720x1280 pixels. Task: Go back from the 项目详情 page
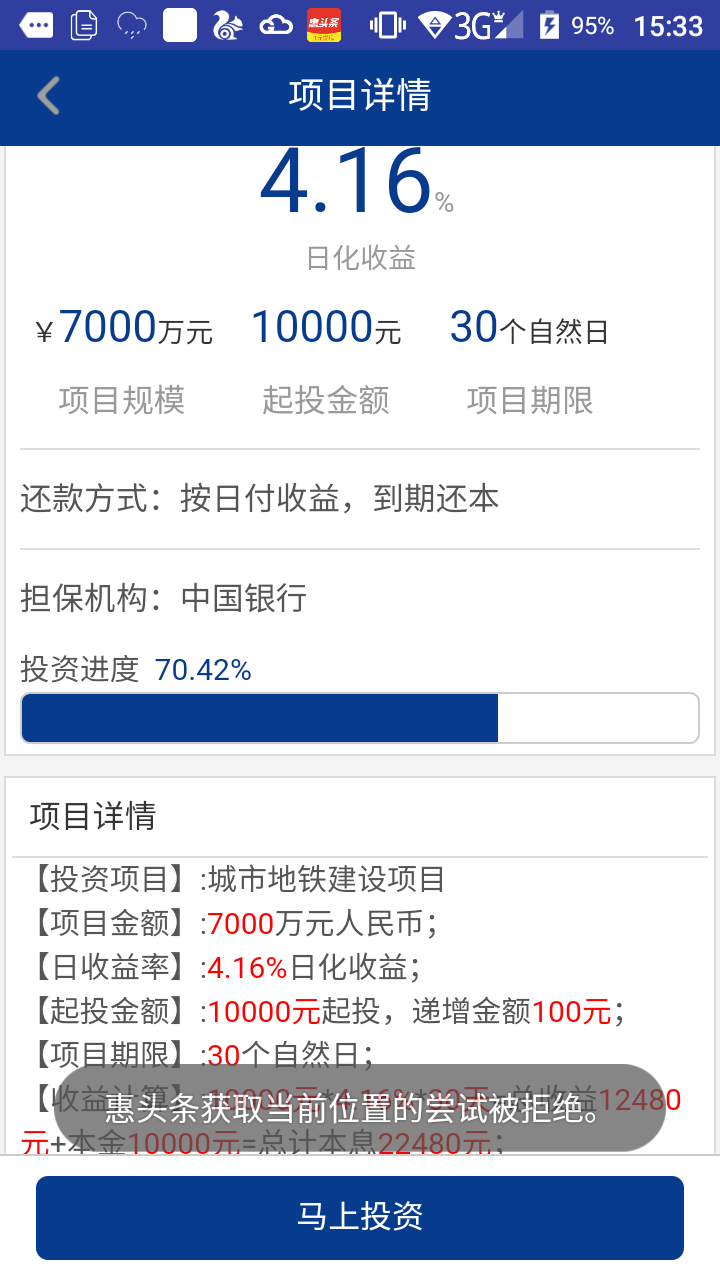click(x=48, y=96)
